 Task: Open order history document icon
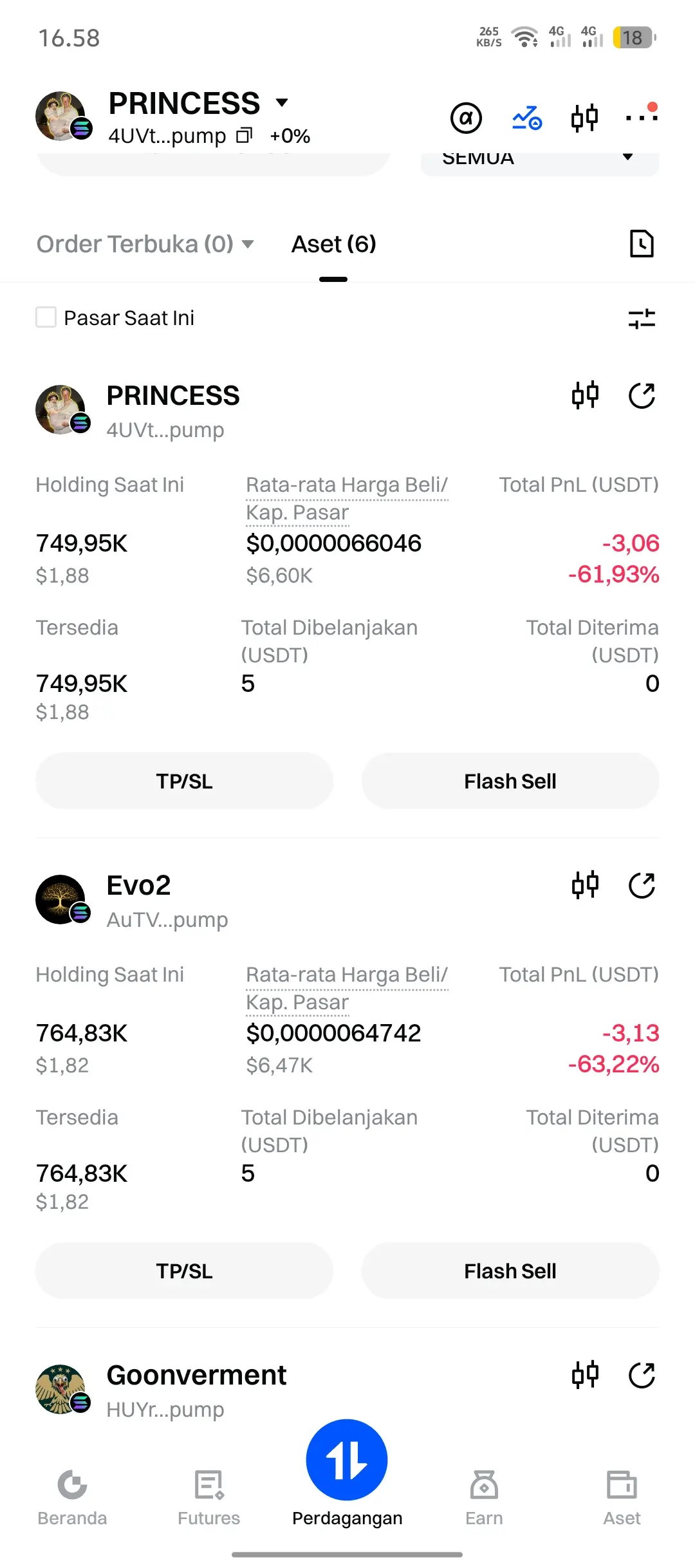(x=641, y=244)
